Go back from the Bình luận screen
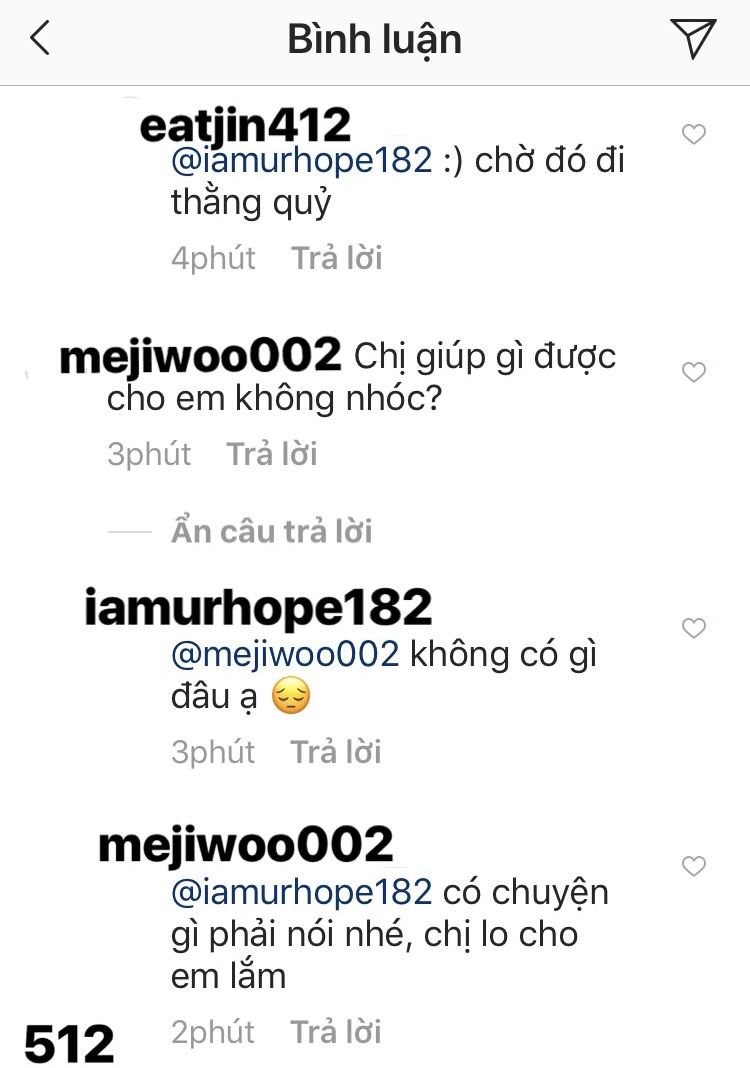Image resolution: width=750 pixels, height=1068 pixels. click(x=40, y=39)
